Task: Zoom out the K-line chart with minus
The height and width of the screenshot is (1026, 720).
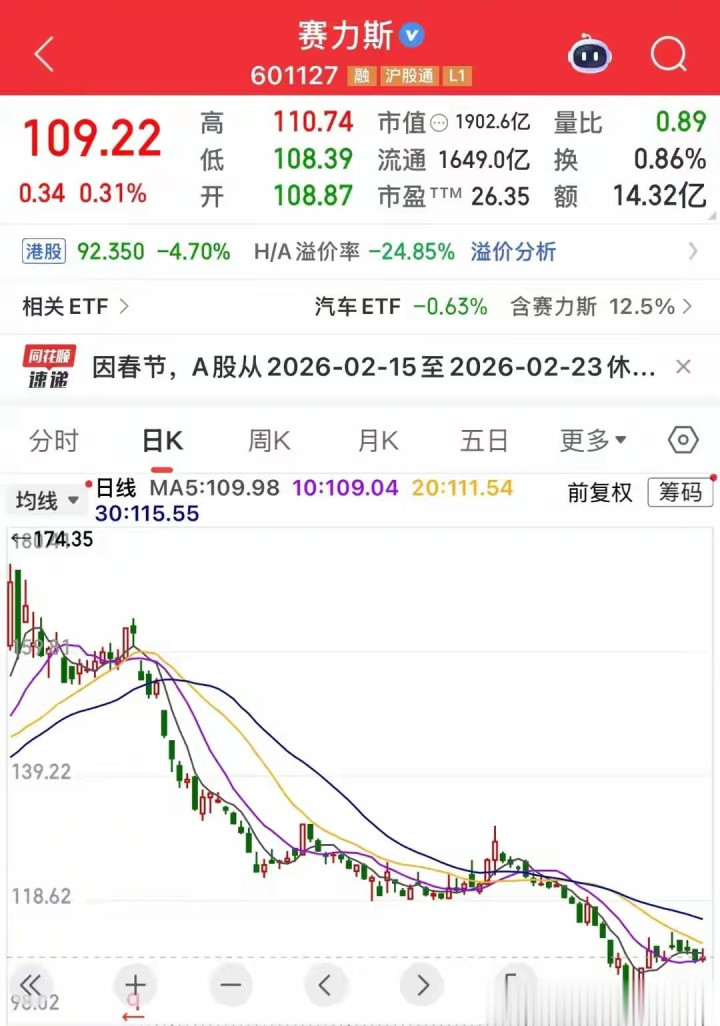Action: [x=231, y=985]
